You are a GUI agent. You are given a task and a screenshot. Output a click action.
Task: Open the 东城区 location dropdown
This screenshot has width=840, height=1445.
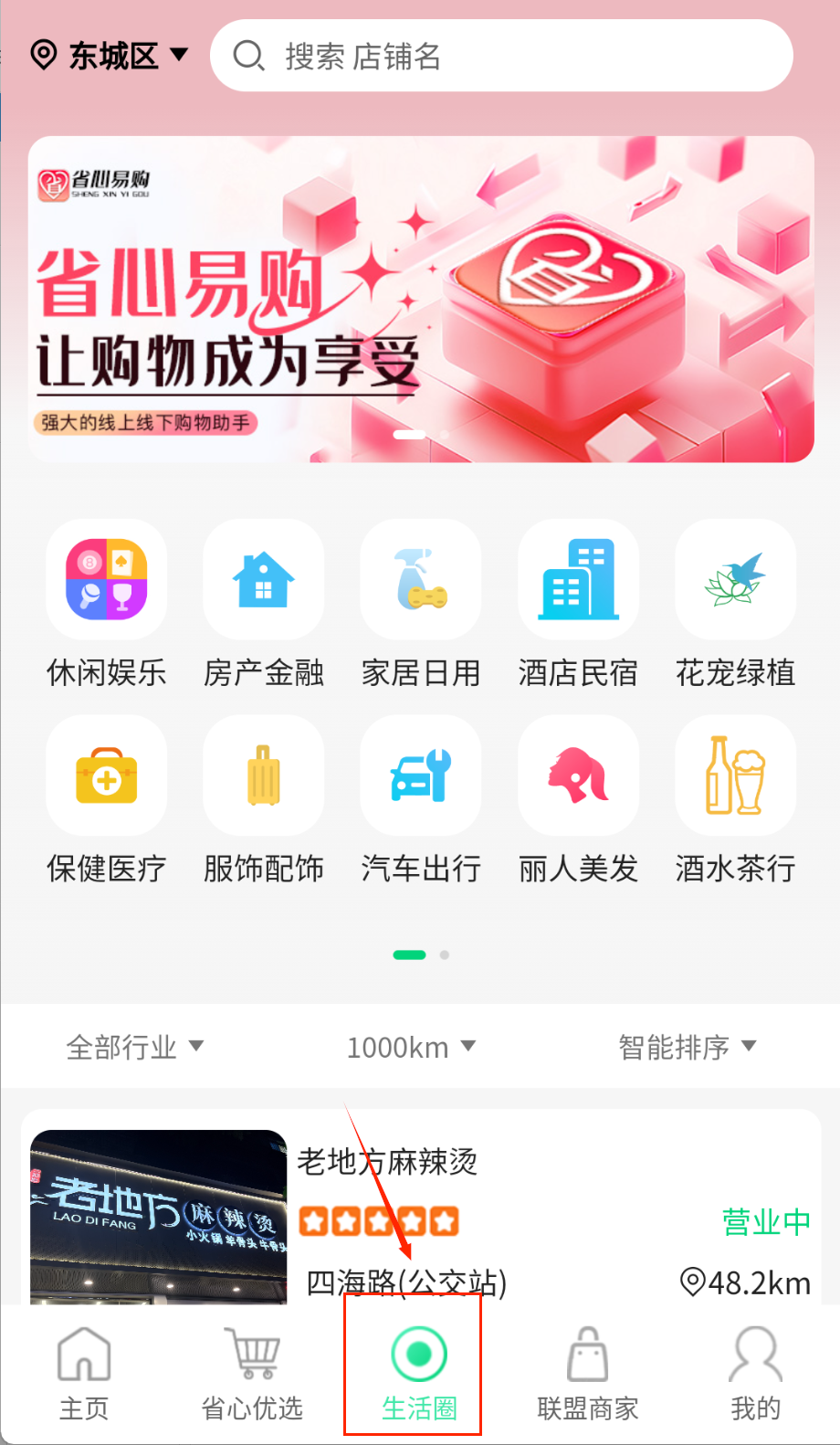click(x=110, y=56)
